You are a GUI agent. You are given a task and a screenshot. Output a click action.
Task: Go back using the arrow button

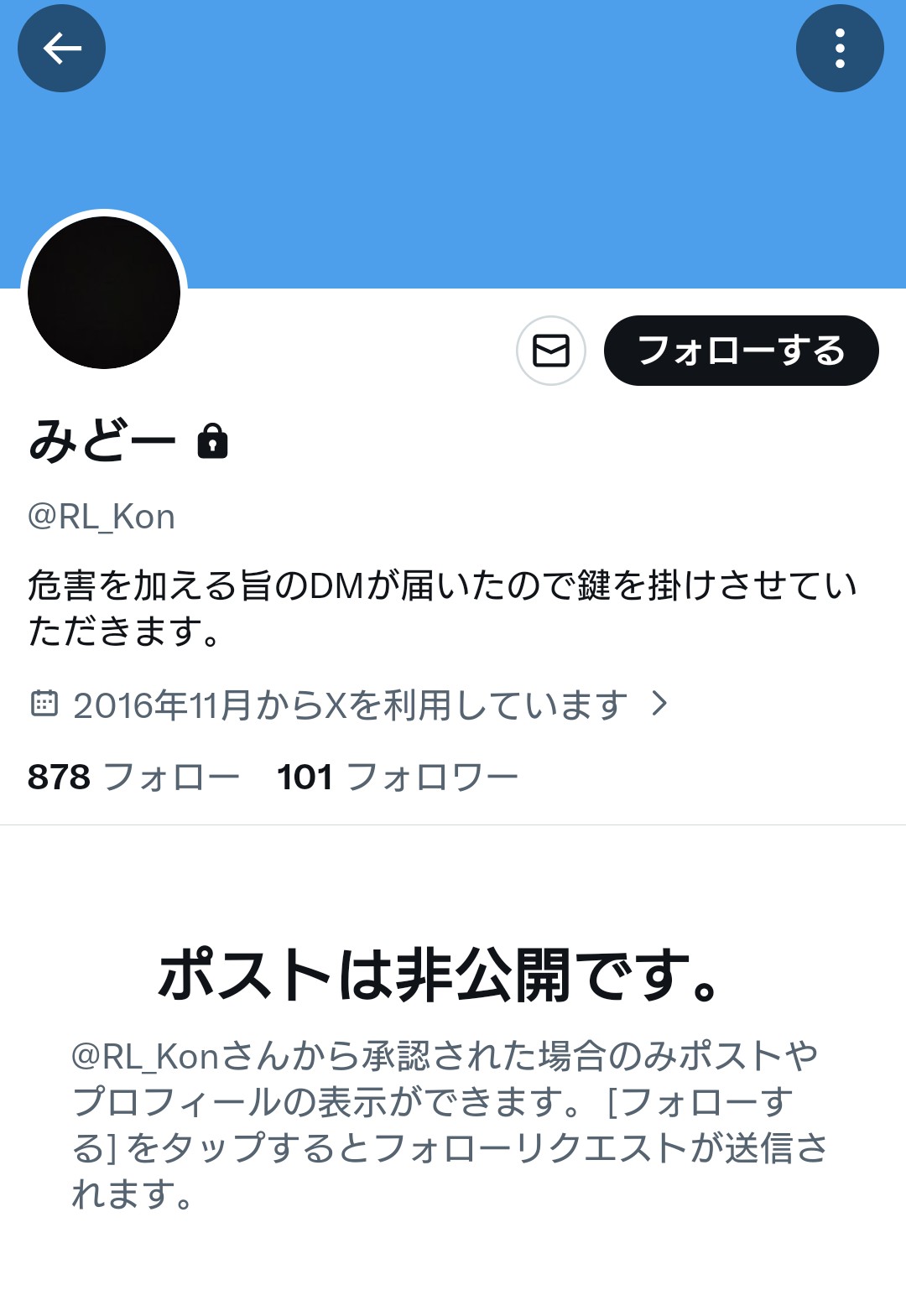61,49
